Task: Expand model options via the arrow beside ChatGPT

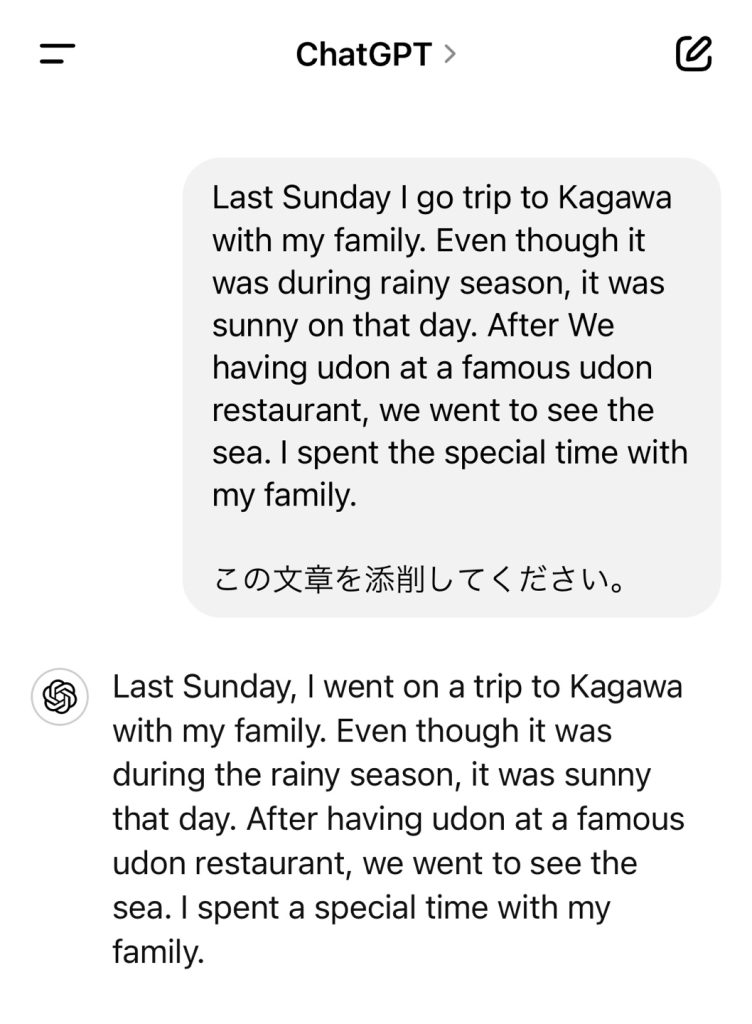Action: click(448, 55)
